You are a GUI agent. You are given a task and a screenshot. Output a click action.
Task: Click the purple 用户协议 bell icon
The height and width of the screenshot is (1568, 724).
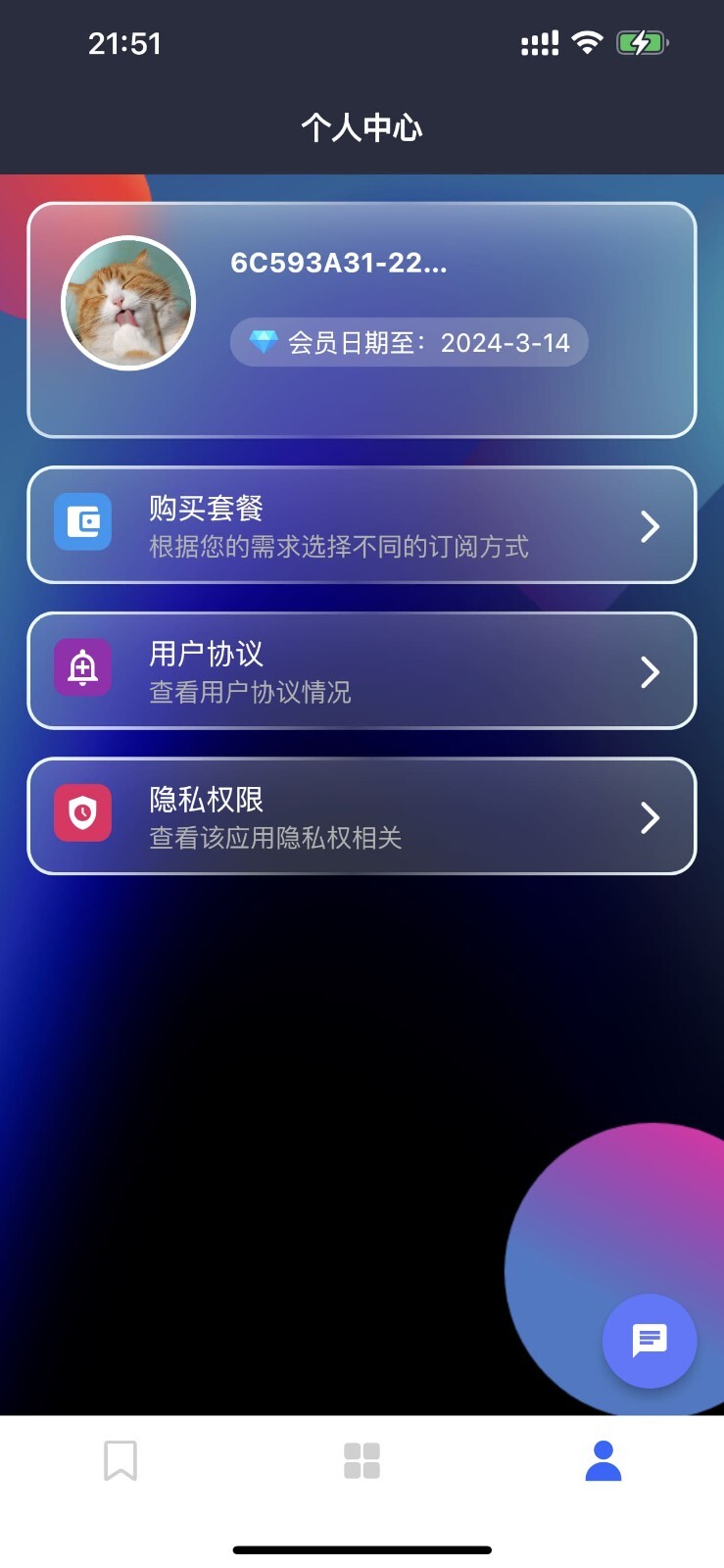click(82, 667)
